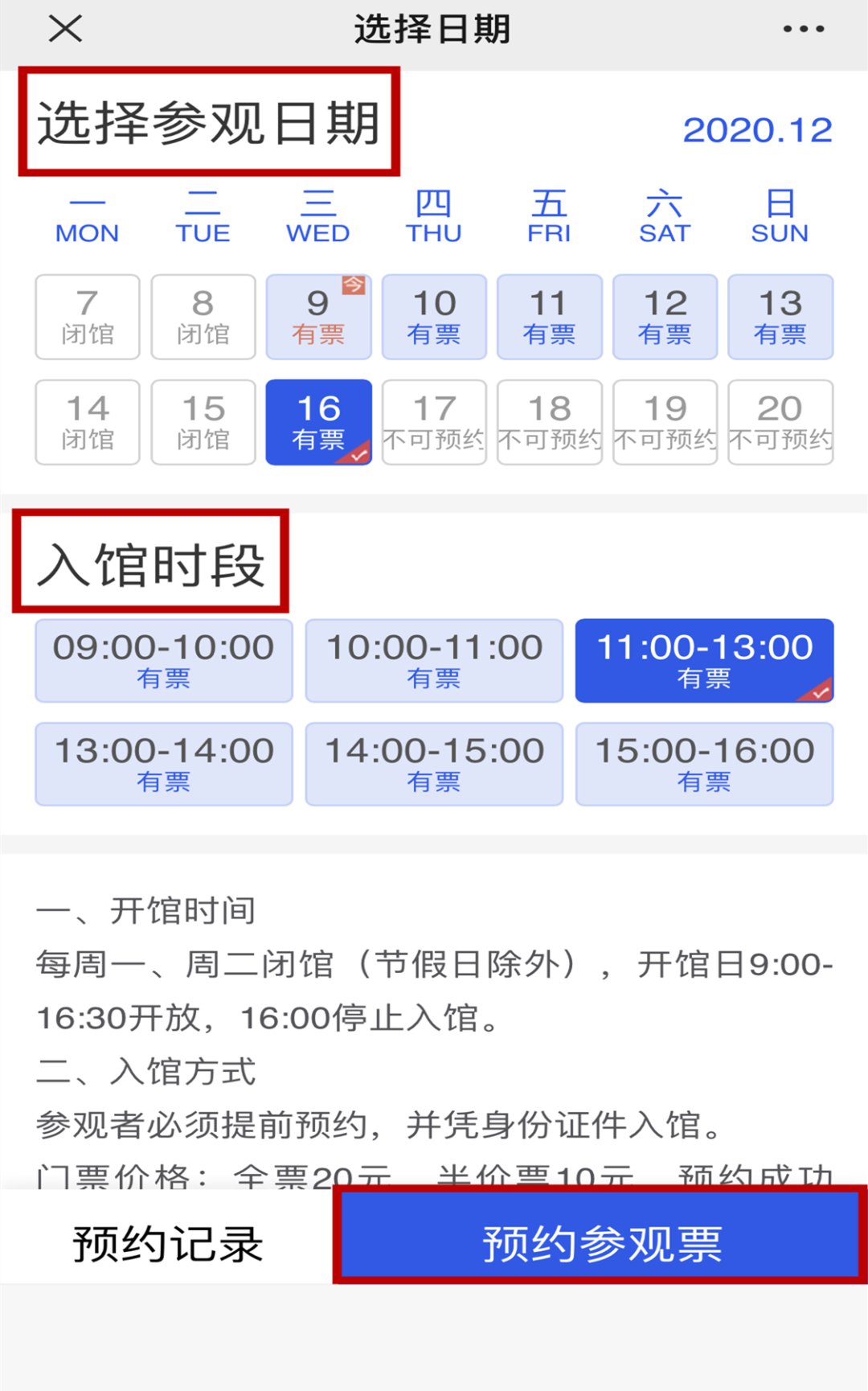868x1391 pixels.
Task: Close the date selection page
Action: pos(65,29)
